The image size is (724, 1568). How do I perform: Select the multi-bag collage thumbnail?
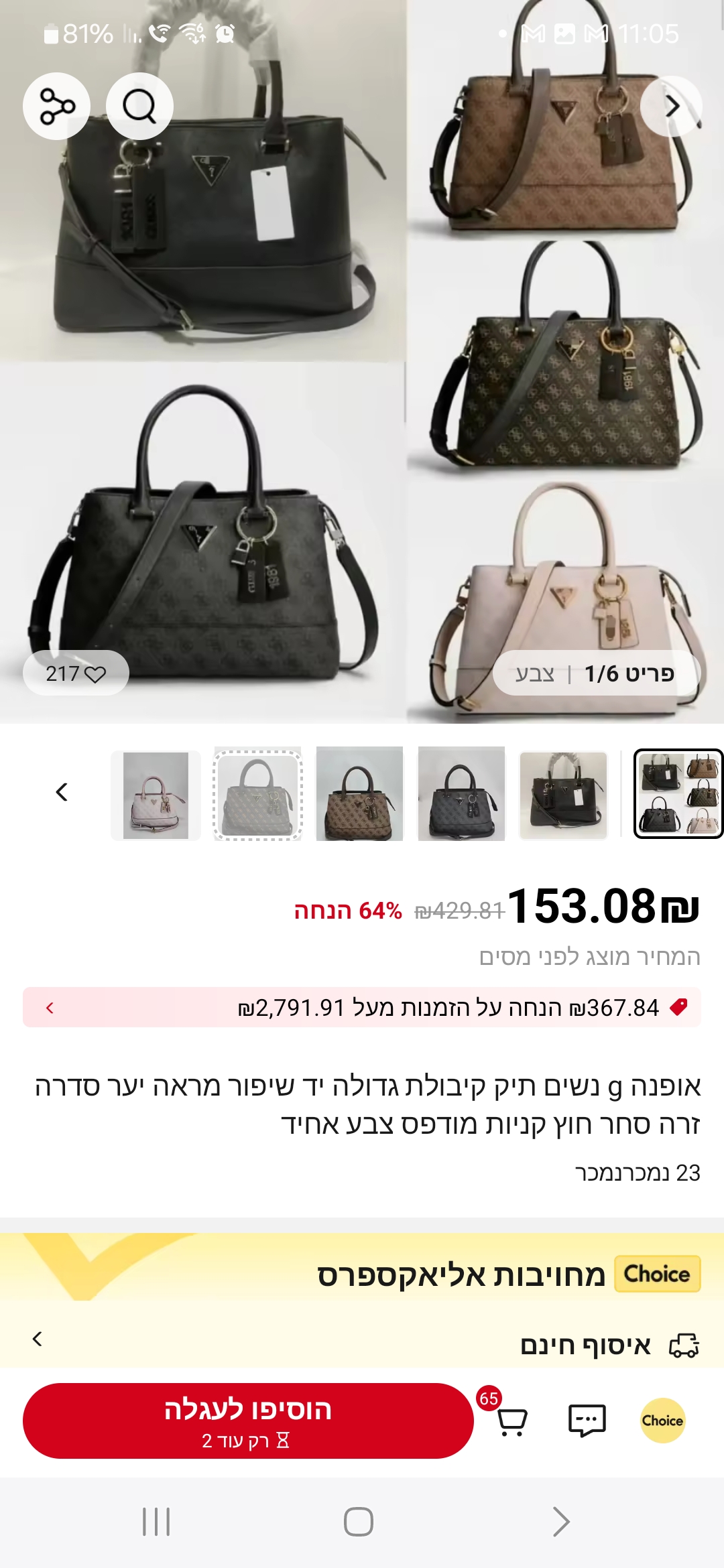[x=678, y=793]
